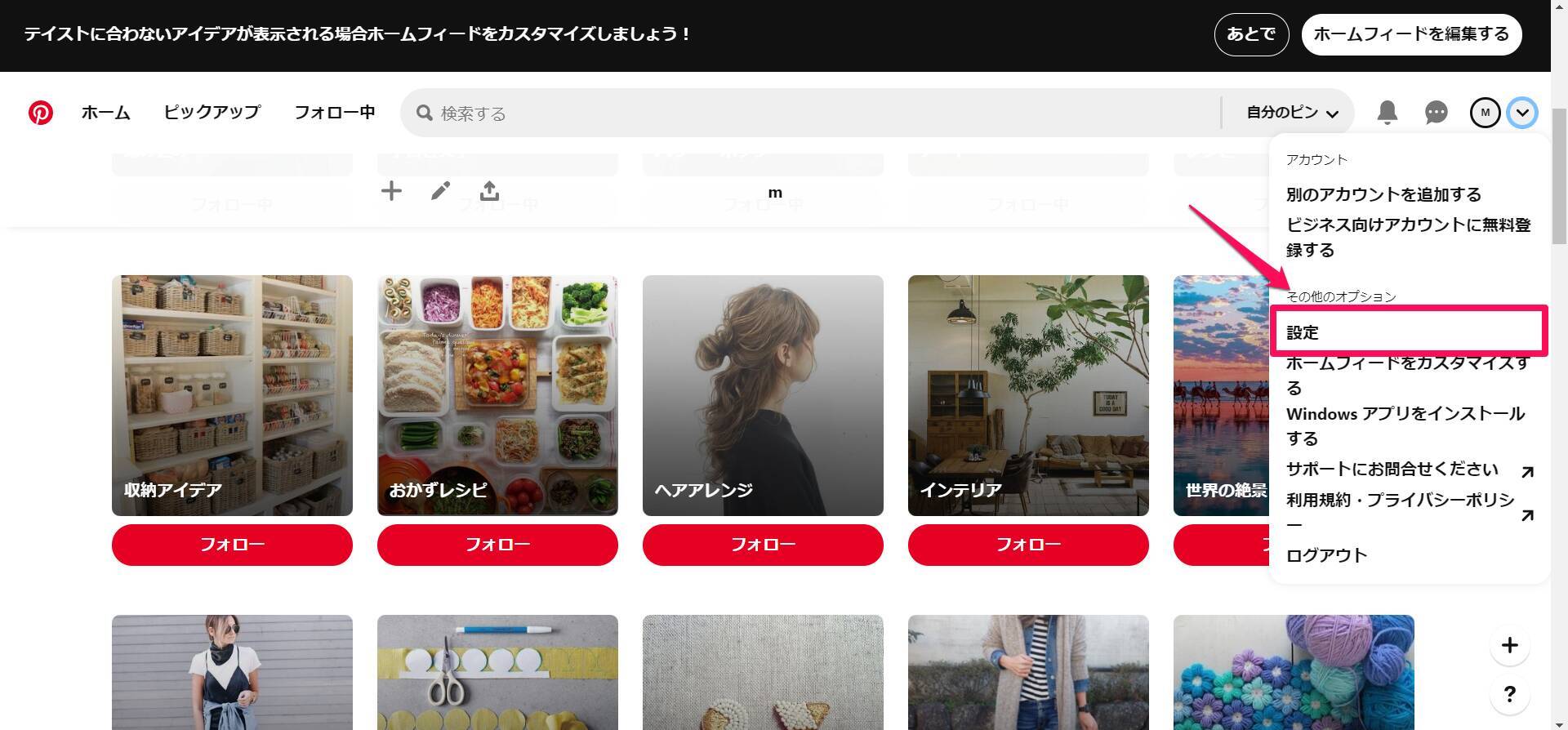Screen dimensions: 1568x730
Task: Open the M profile avatar
Action: click(x=1485, y=113)
